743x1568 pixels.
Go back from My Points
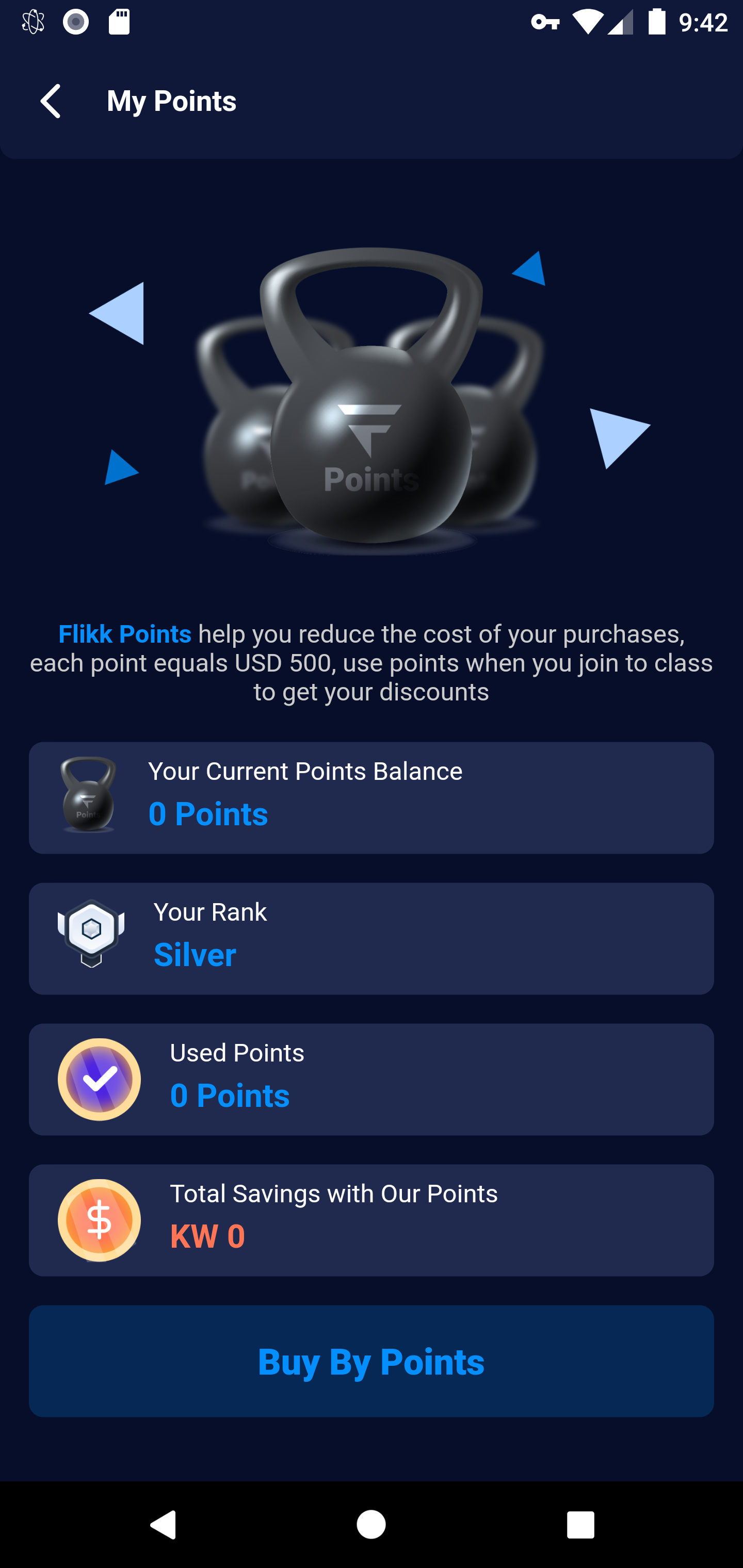click(51, 101)
